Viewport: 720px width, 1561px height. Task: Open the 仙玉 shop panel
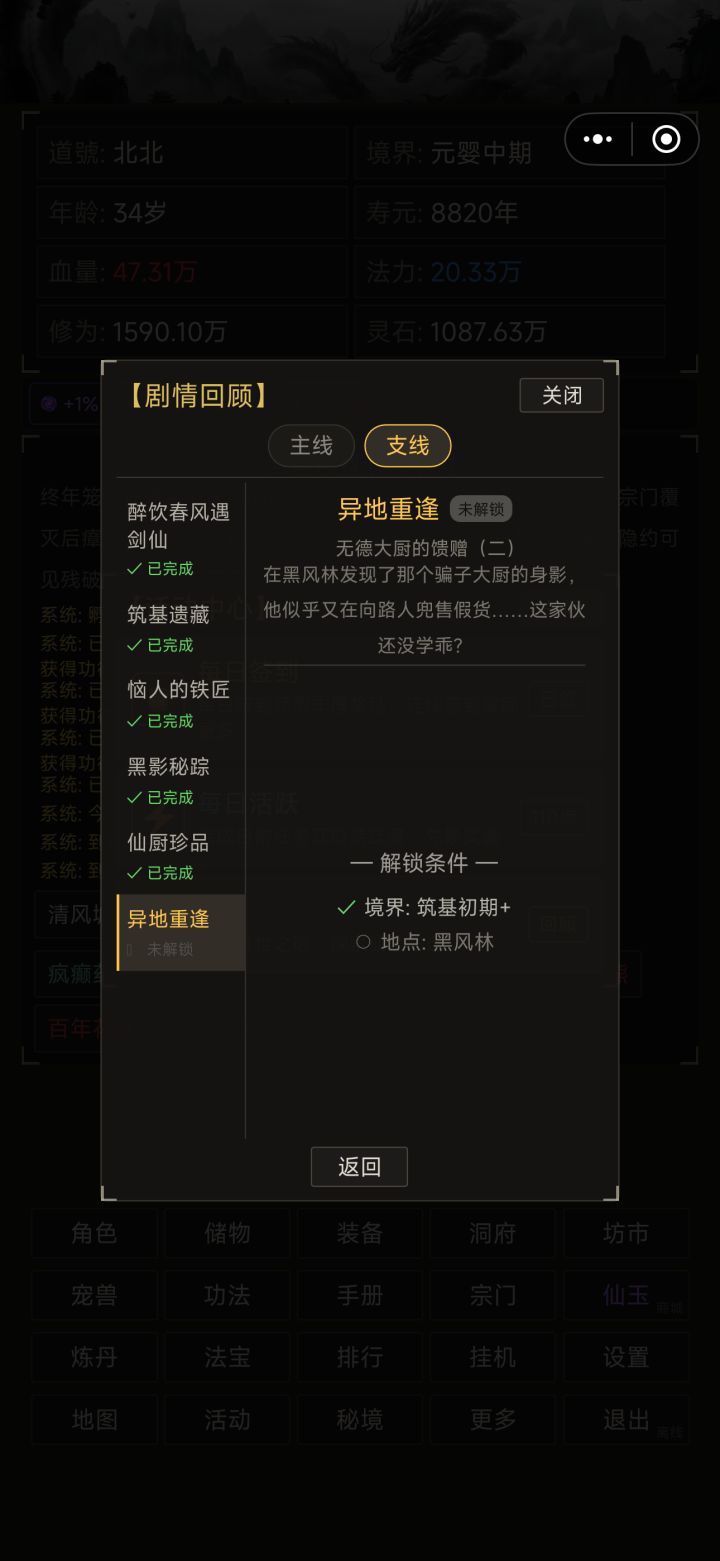(623, 1295)
